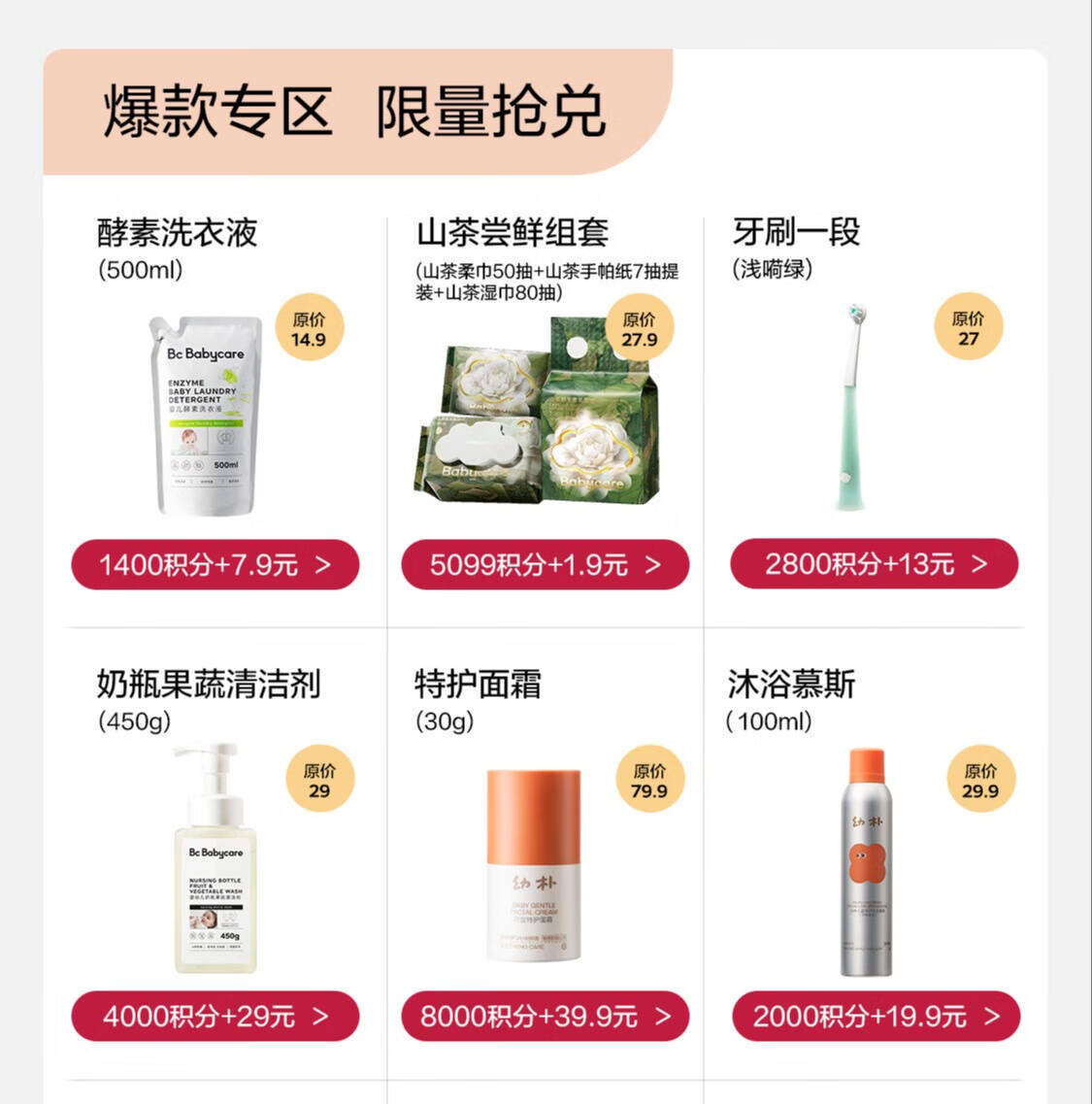1092x1104 pixels.
Task: Open the 特护面霜 product picture
Action: pos(534,864)
